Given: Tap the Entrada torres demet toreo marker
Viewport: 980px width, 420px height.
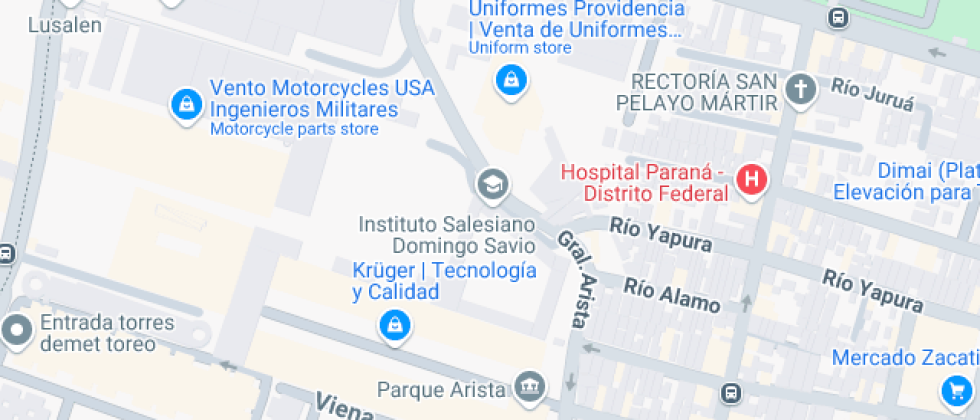Looking at the screenshot, I should pos(17,329).
